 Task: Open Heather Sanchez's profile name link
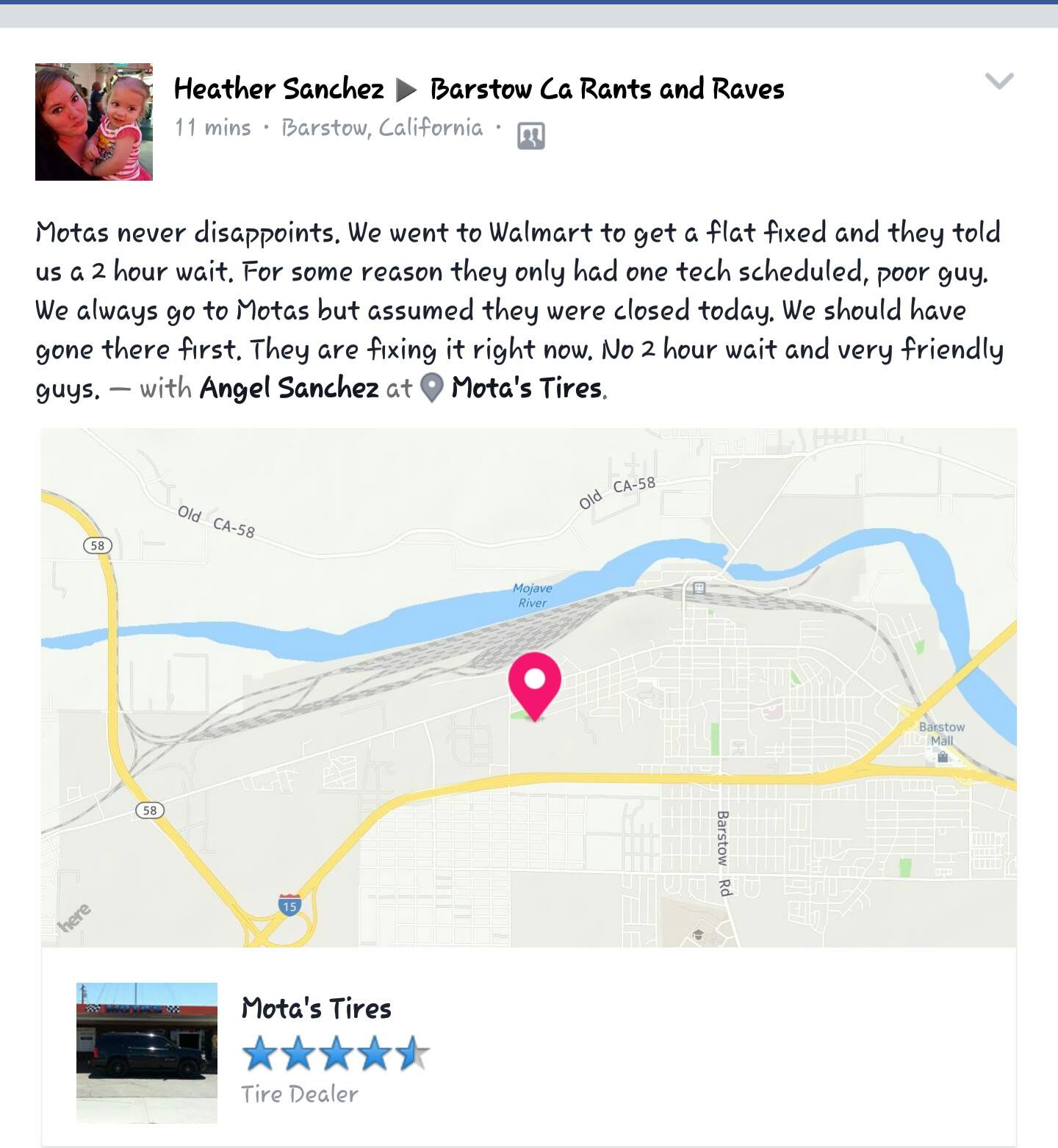(x=278, y=89)
